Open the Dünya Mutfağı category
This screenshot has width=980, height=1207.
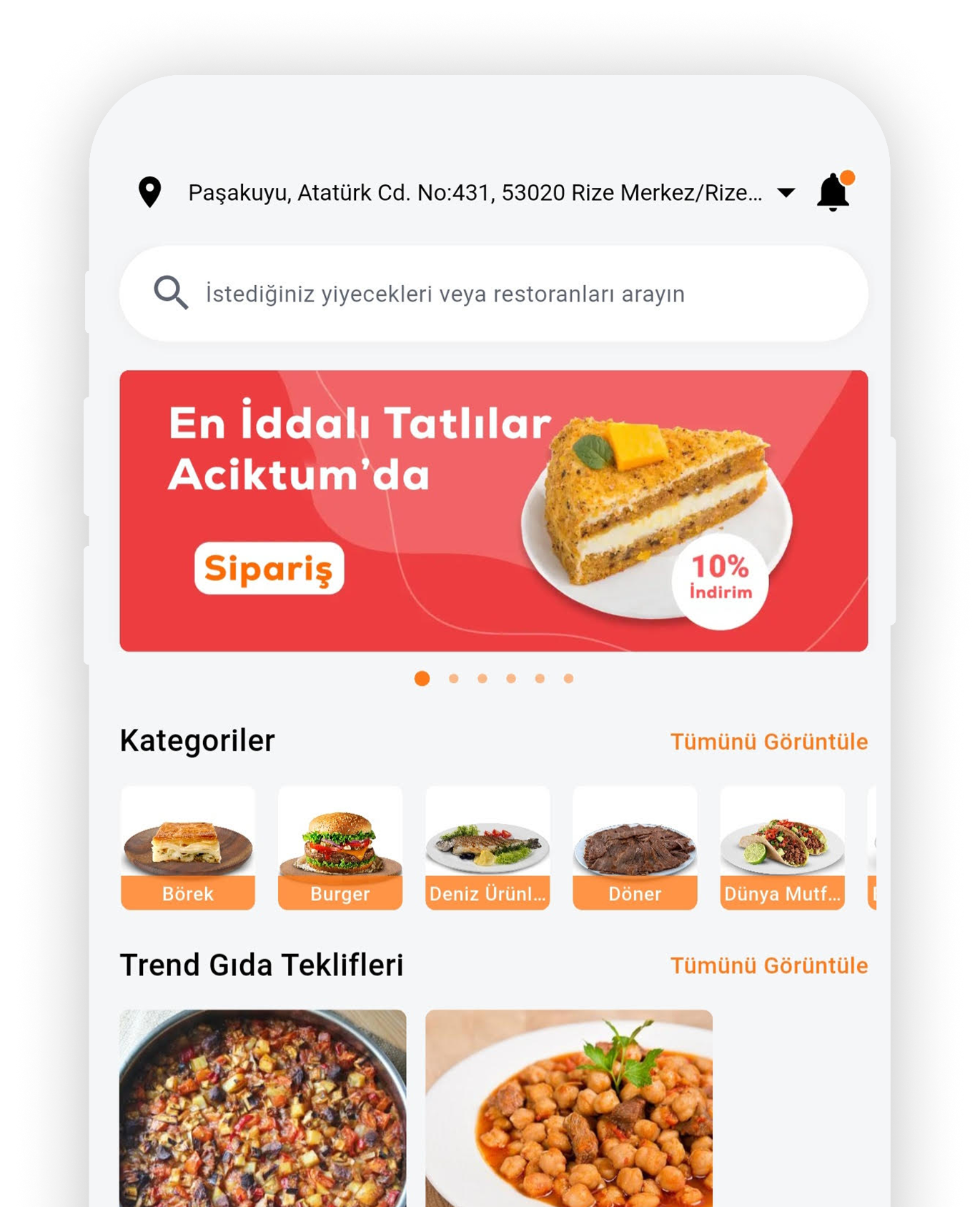[782, 848]
